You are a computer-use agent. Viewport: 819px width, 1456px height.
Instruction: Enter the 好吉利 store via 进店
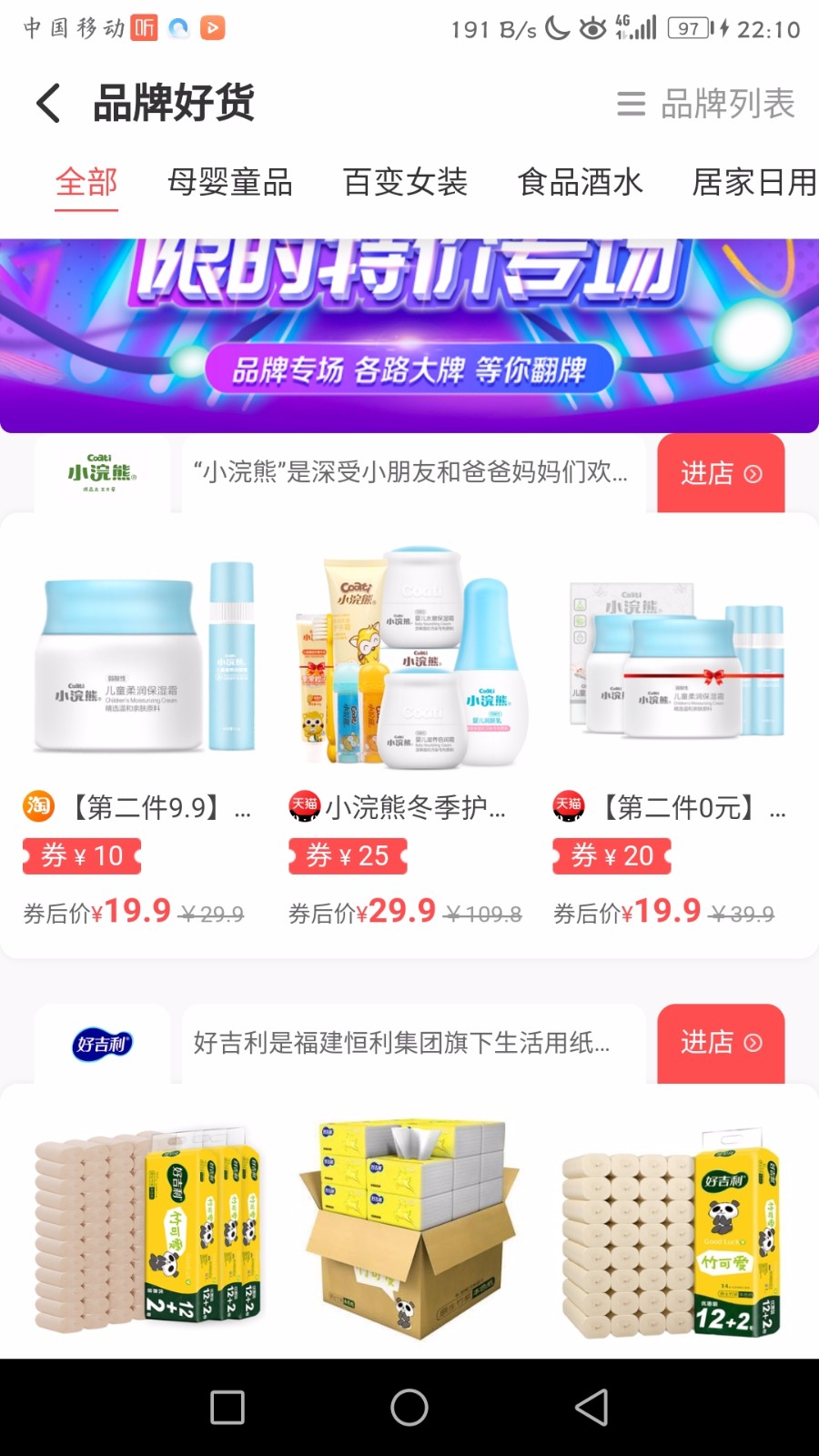(720, 1043)
